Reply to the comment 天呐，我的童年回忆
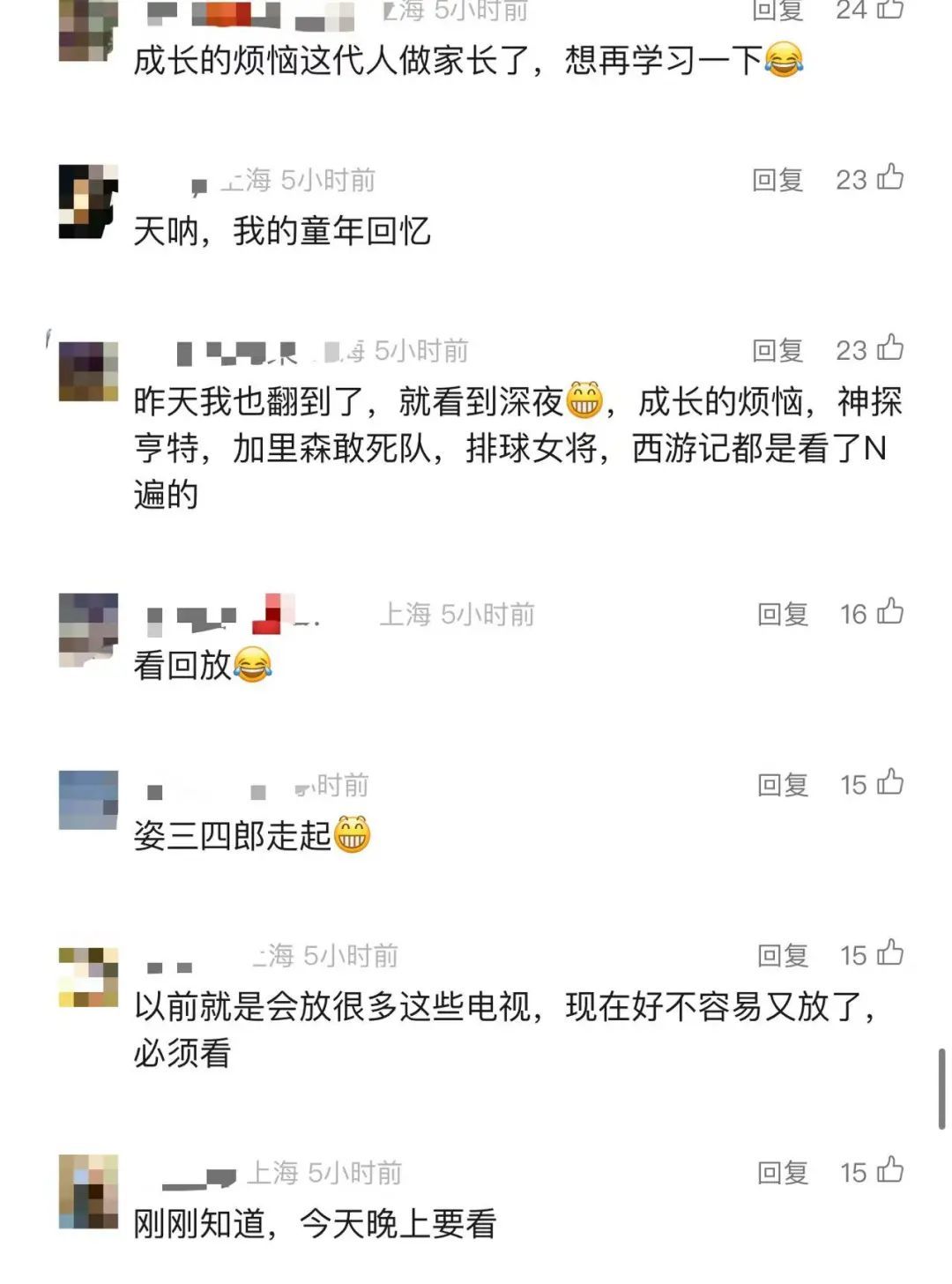The width and height of the screenshot is (952, 1284). [x=777, y=180]
